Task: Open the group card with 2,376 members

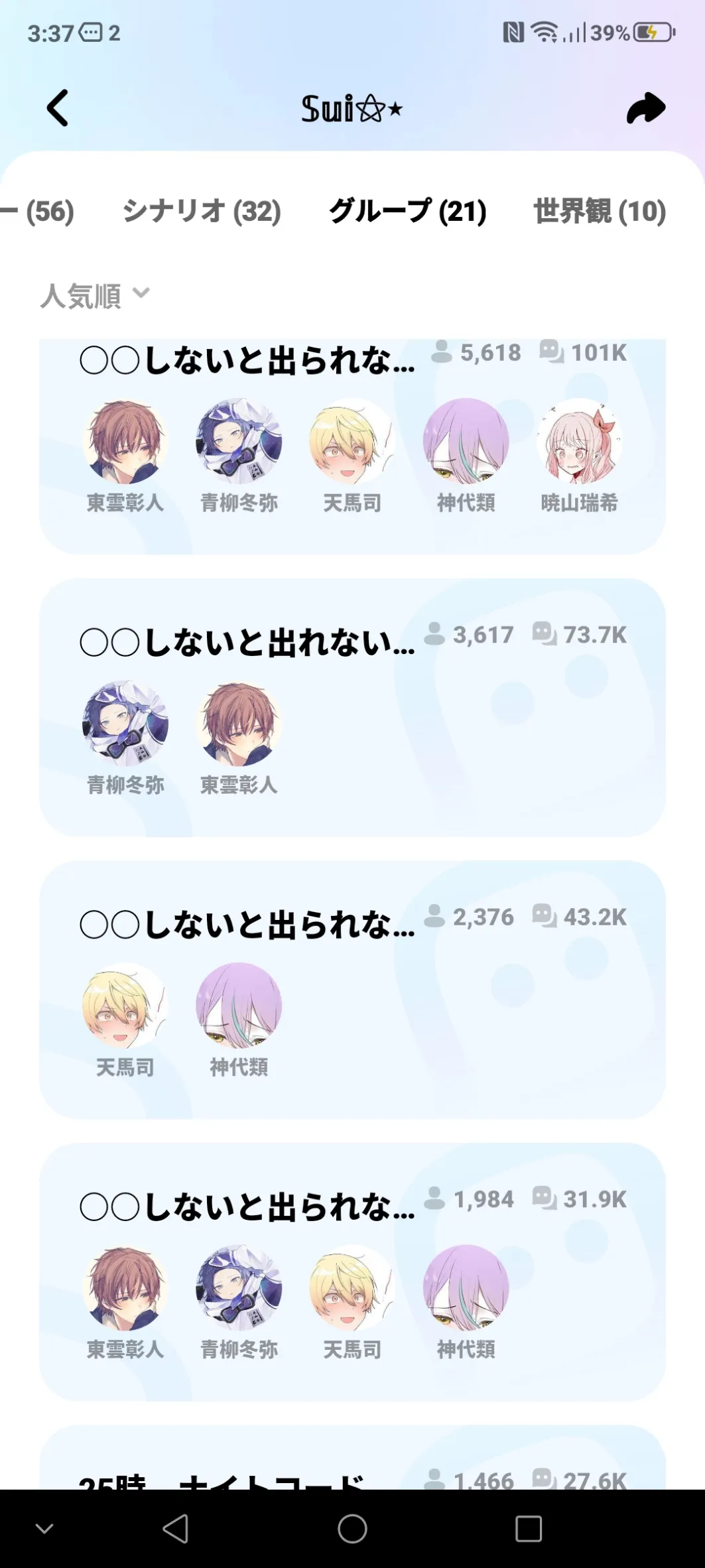Action: point(352,990)
